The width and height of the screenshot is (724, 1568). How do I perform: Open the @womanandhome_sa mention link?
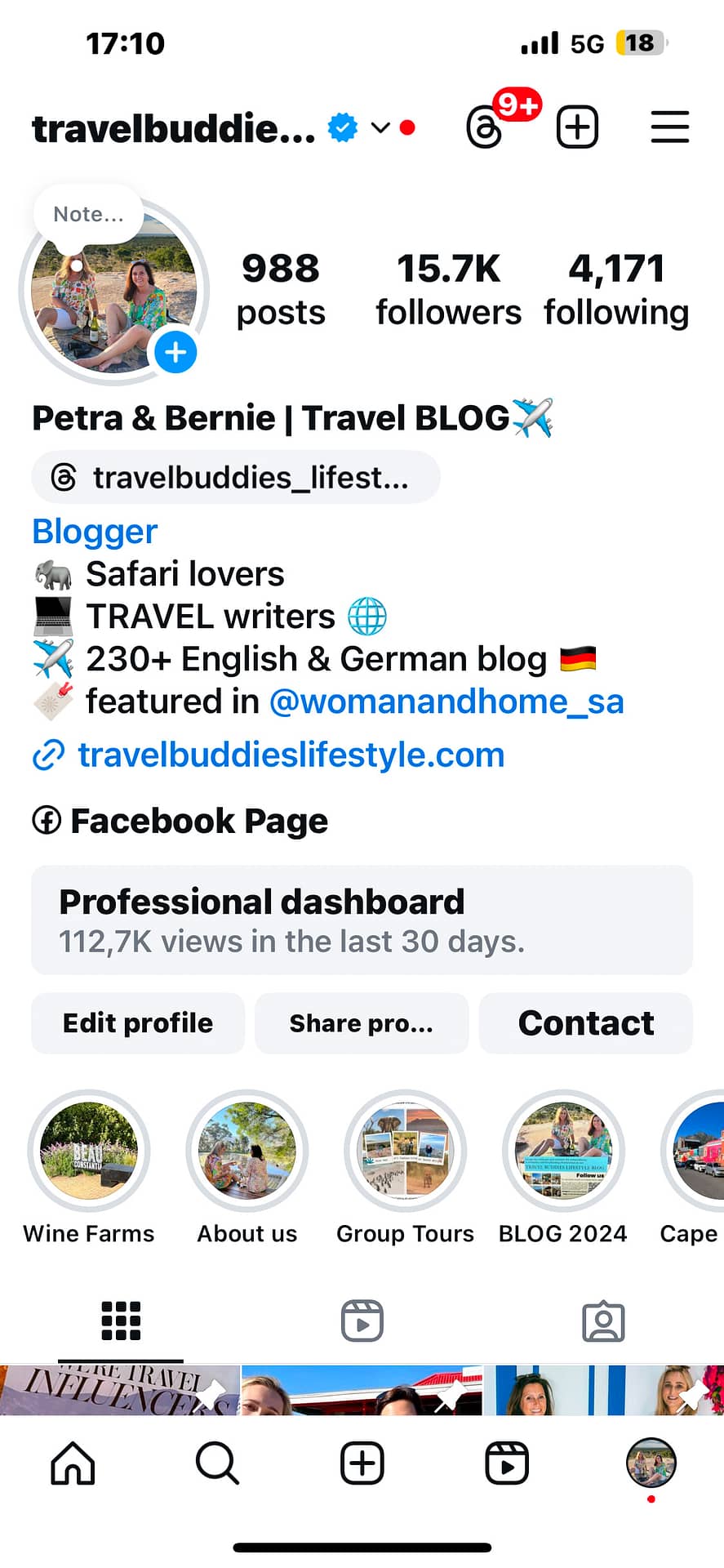pyautogui.click(x=446, y=702)
